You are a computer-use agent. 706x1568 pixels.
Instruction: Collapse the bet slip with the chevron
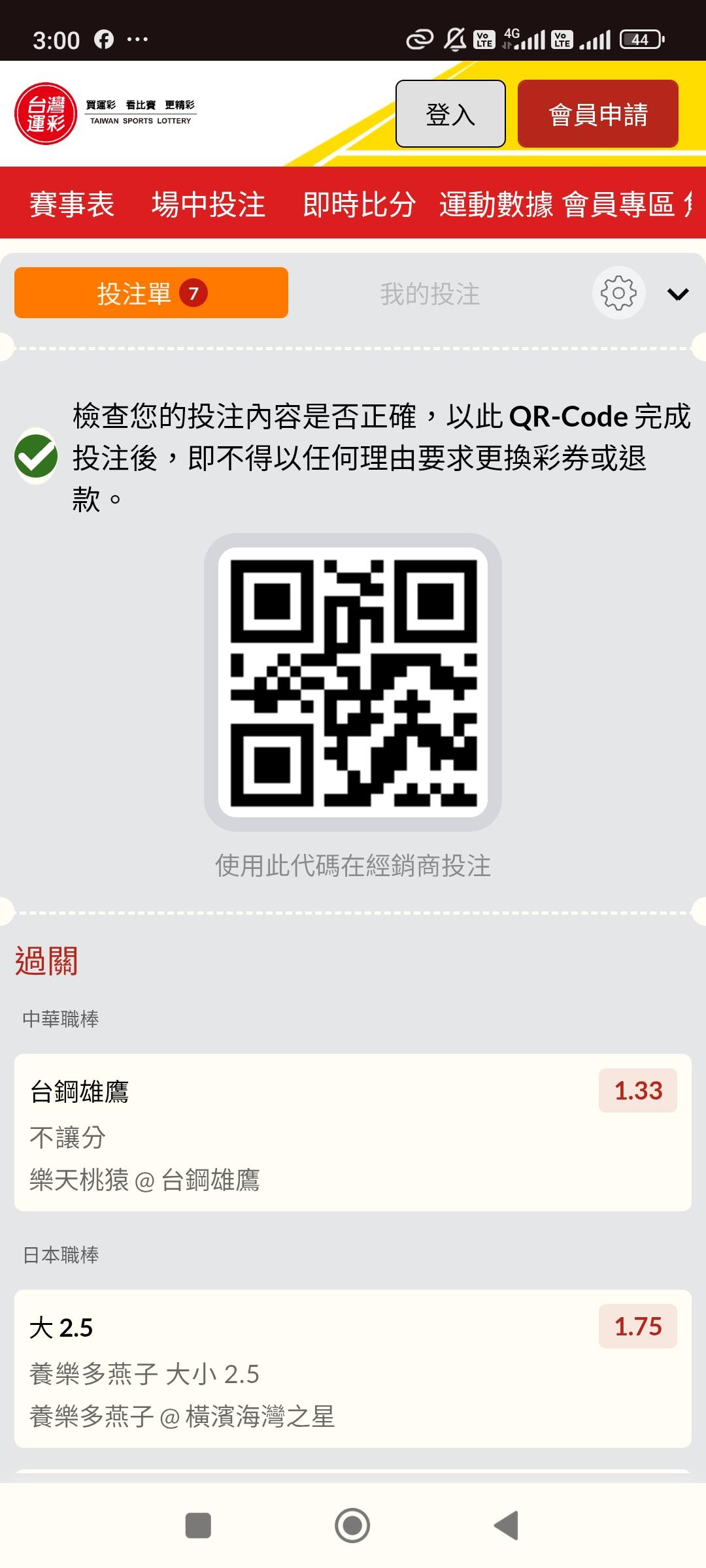[678, 294]
